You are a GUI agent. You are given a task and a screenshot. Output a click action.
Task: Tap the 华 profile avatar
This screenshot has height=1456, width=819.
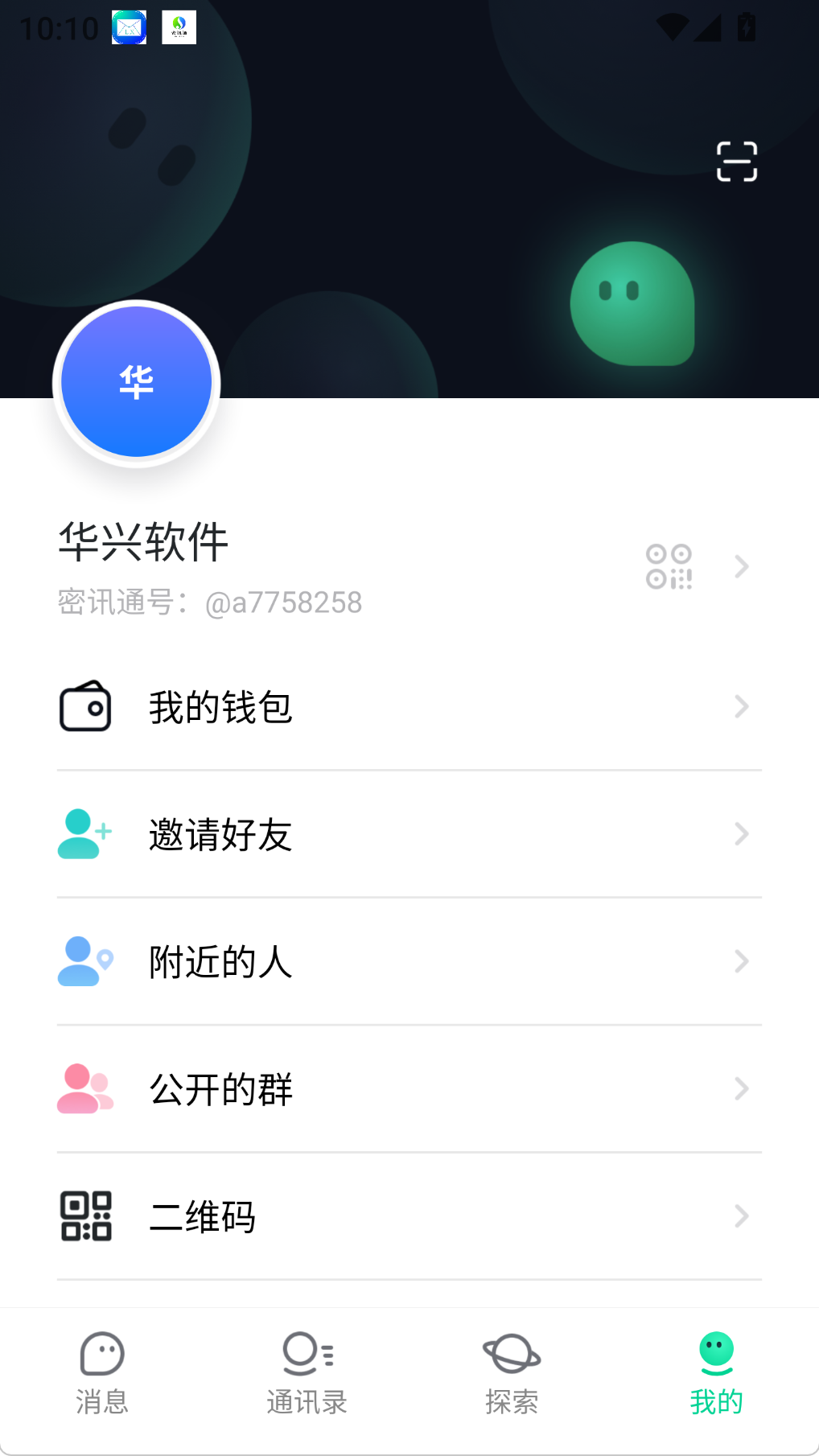137,383
